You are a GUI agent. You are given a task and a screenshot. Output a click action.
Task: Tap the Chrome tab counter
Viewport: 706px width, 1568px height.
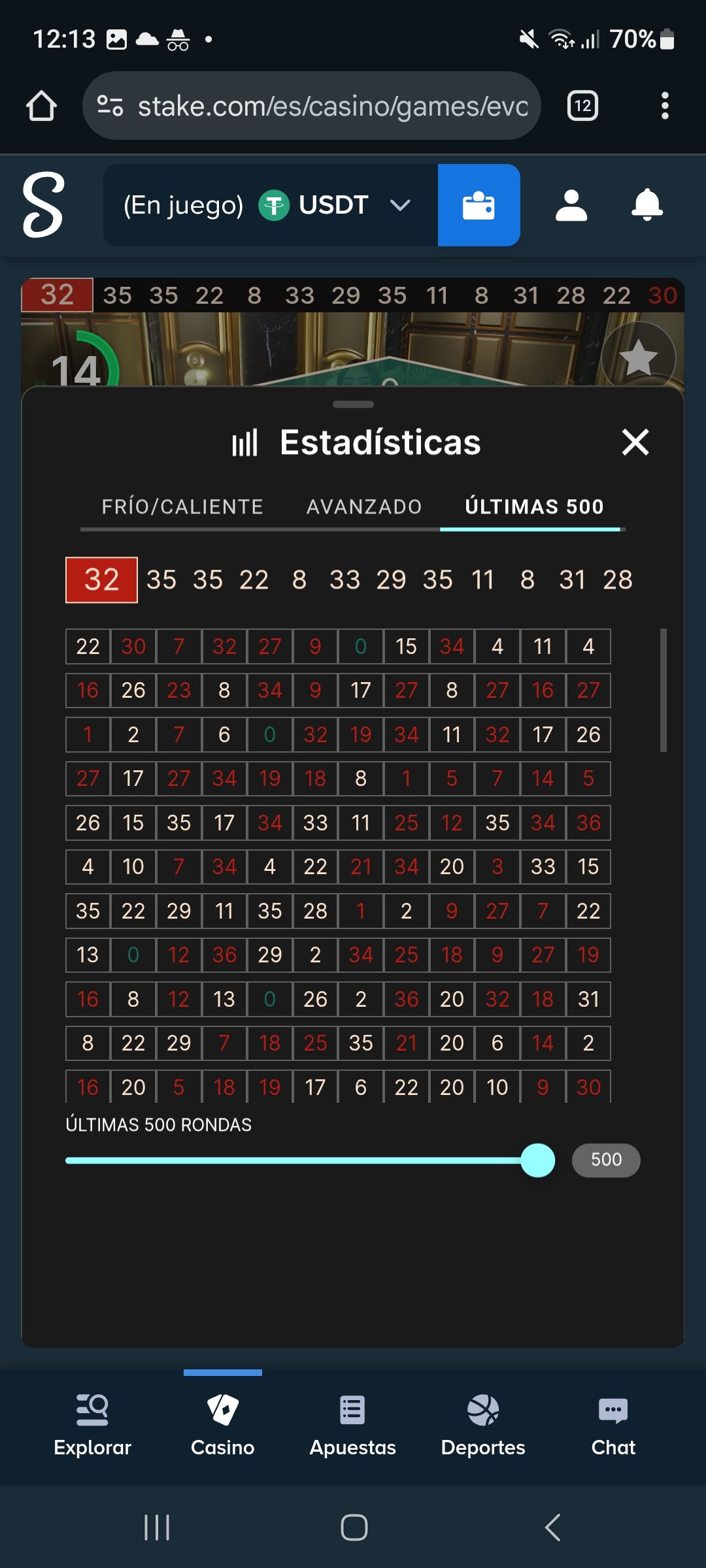(581, 105)
